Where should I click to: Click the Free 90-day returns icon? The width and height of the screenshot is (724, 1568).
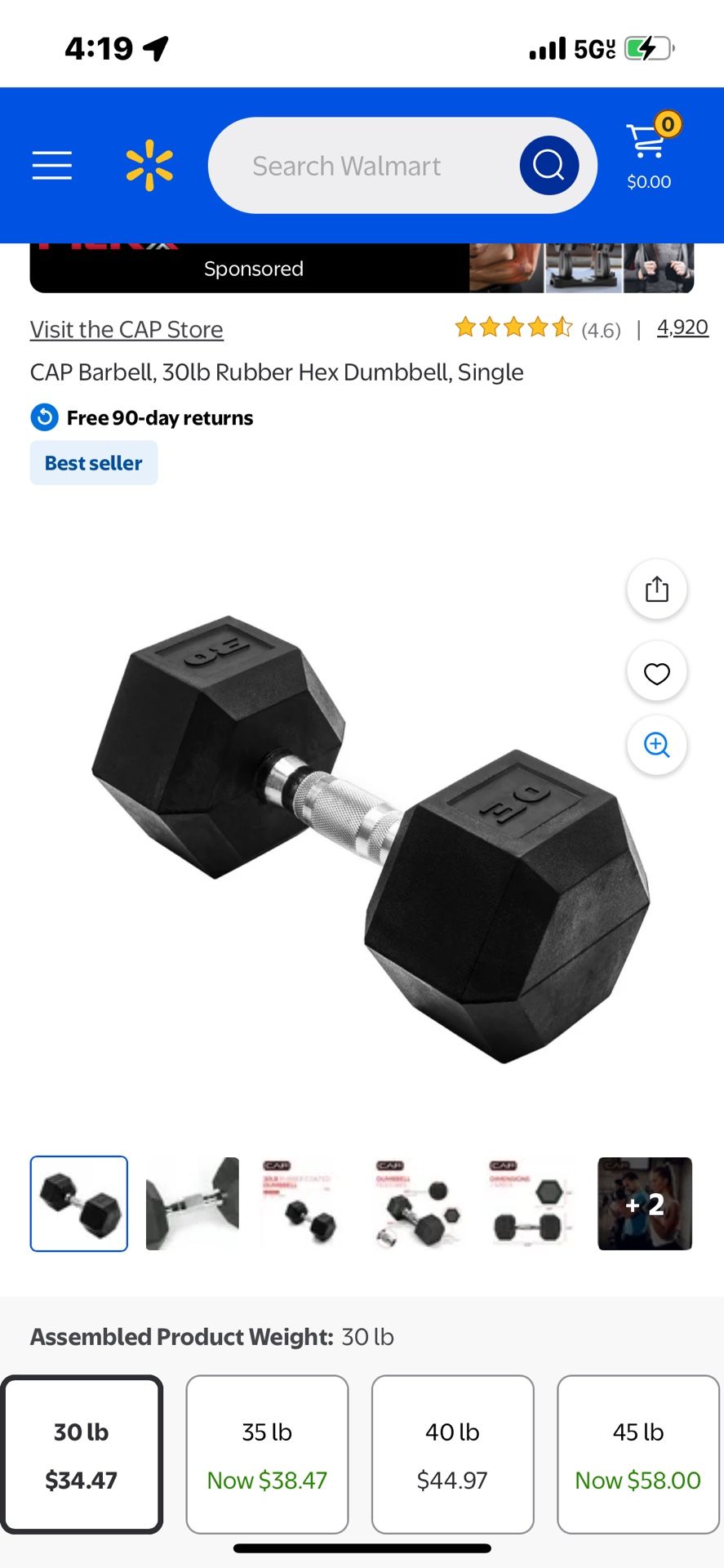(43, 417)
